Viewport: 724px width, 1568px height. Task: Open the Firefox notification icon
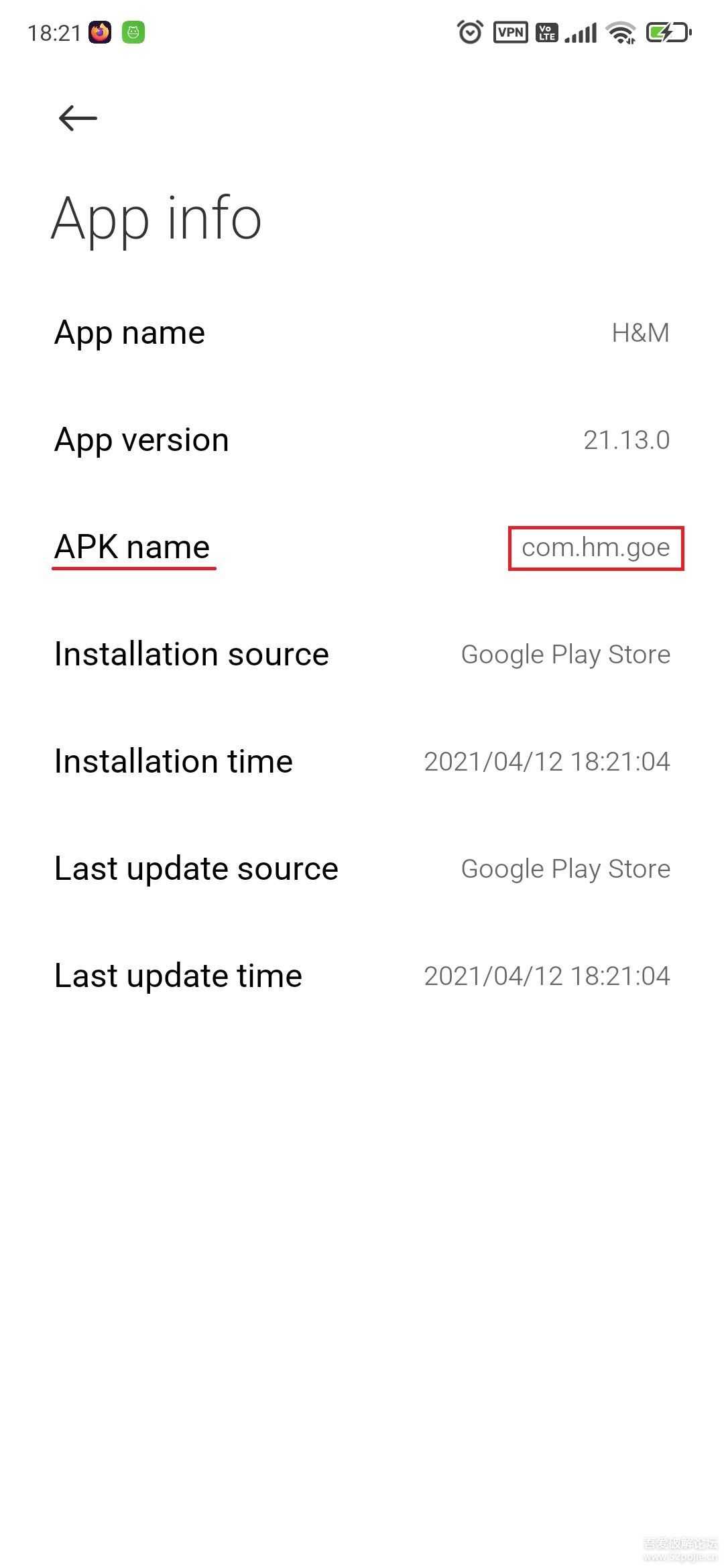tap(99, 32)
